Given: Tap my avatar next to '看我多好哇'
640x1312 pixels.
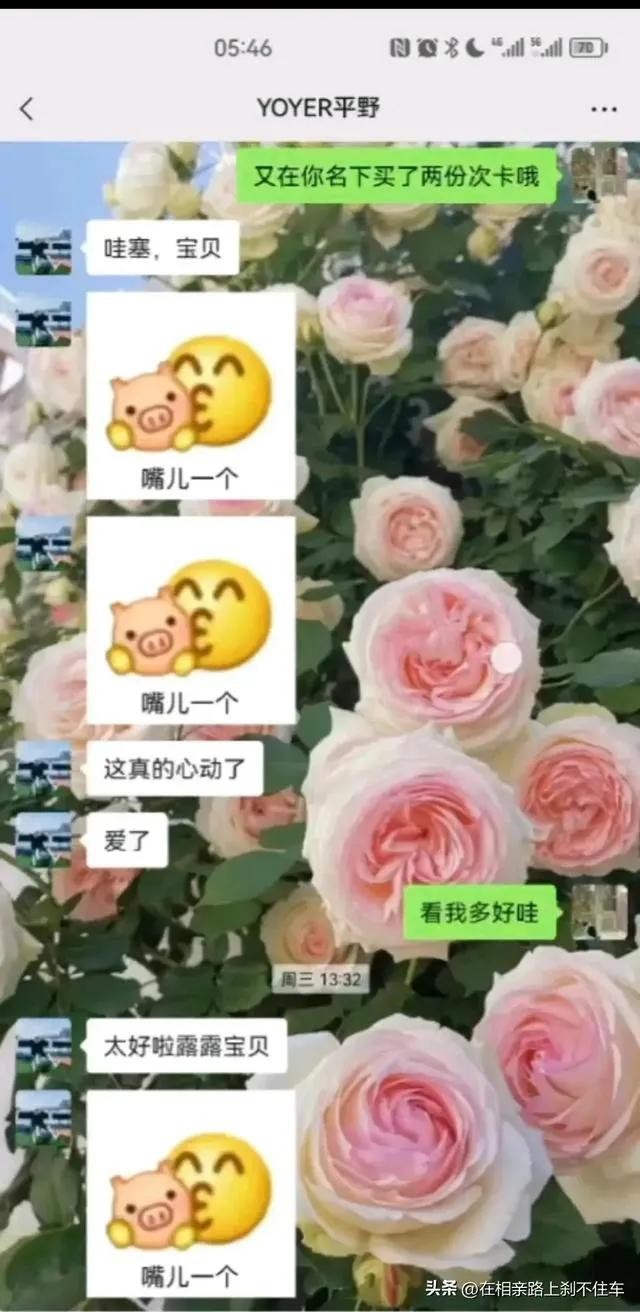Looking at the screenshot, I should pyautogui.click(x=599, y=912).
